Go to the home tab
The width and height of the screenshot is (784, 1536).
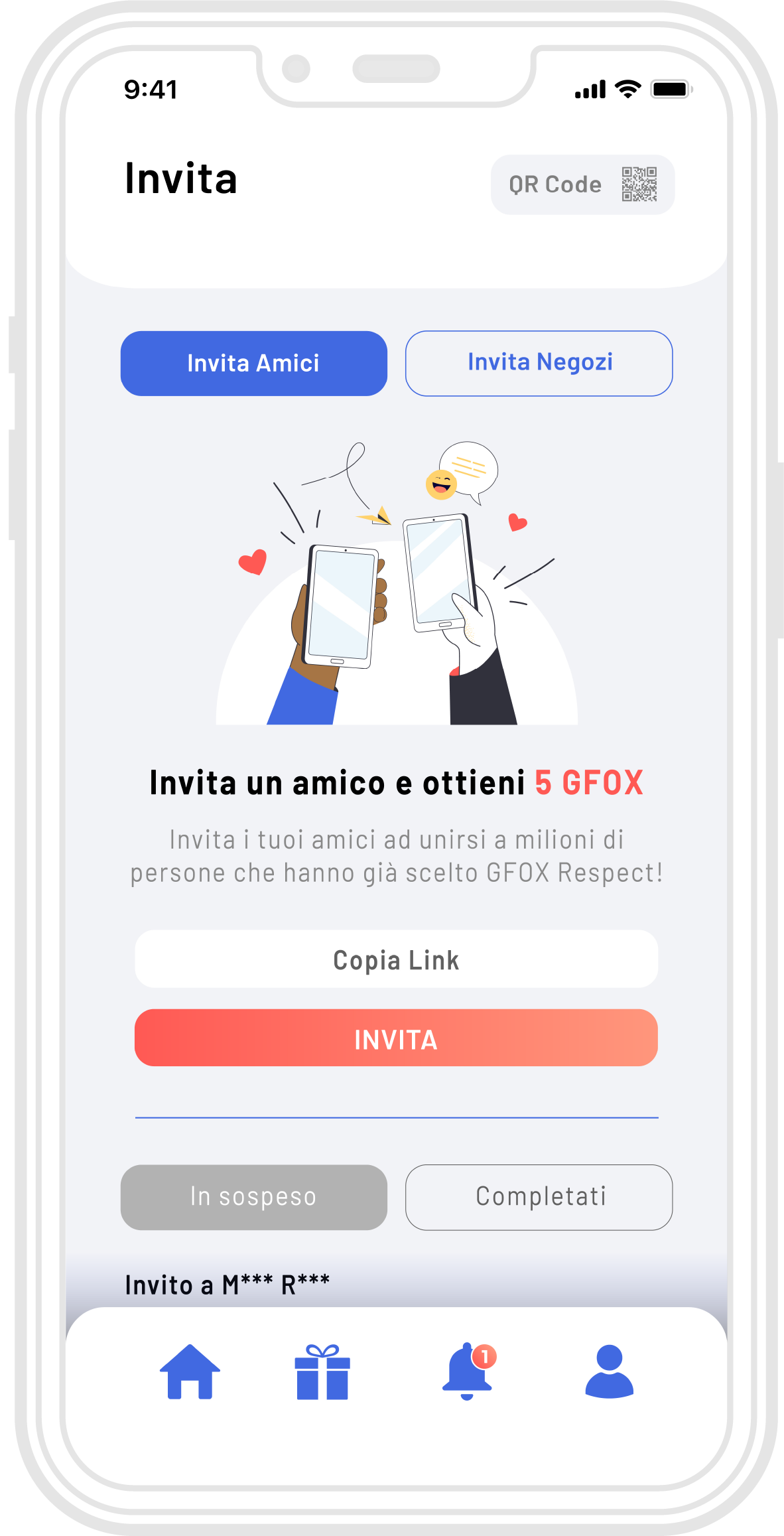tap(190, 1372)
